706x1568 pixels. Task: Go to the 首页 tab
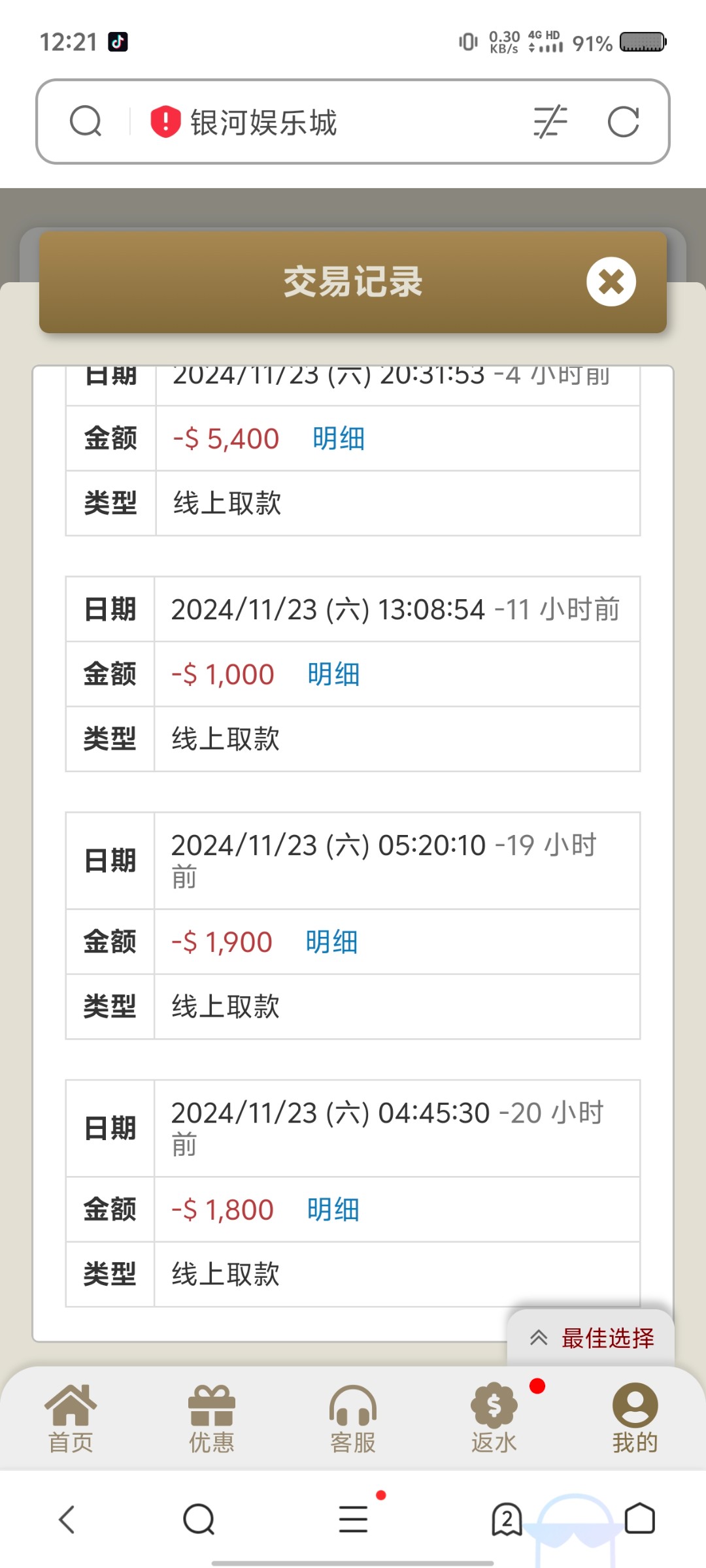(x=71, y=1418)
